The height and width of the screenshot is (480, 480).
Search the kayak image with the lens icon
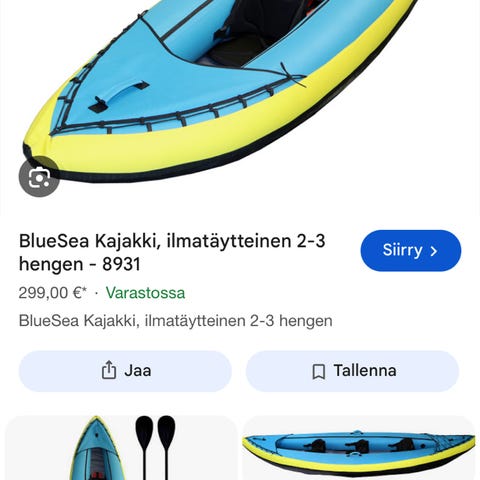[x=39, y=177]
